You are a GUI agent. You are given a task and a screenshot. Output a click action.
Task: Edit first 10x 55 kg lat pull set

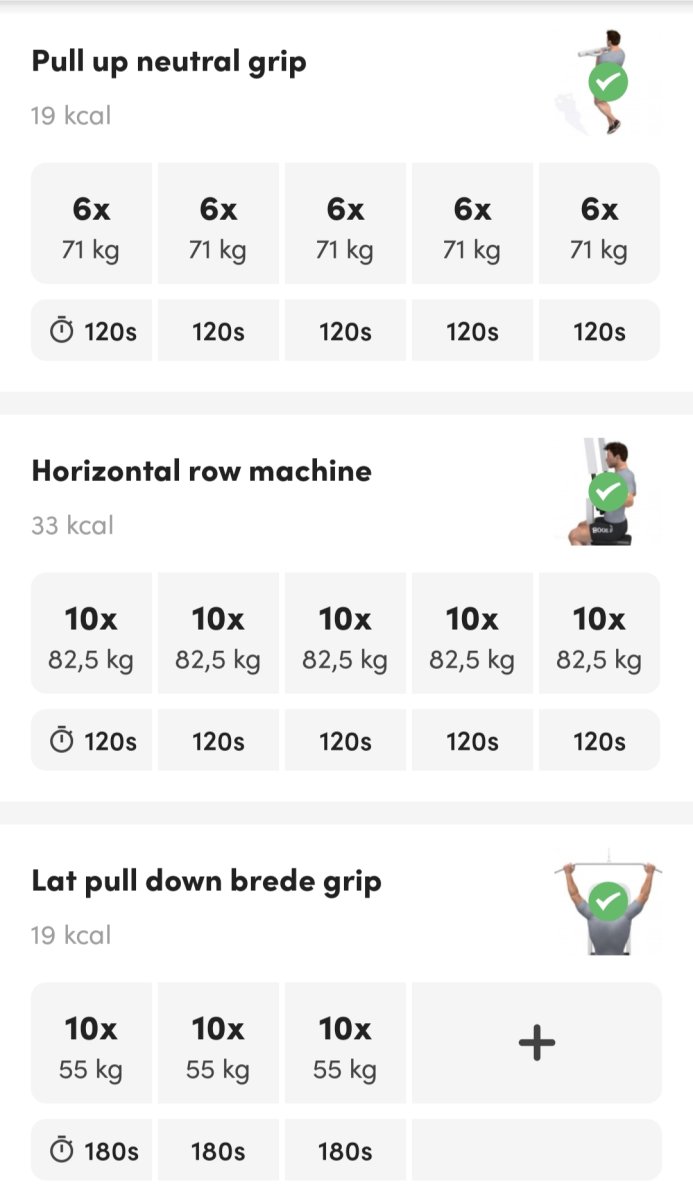tap(91, 1044)
